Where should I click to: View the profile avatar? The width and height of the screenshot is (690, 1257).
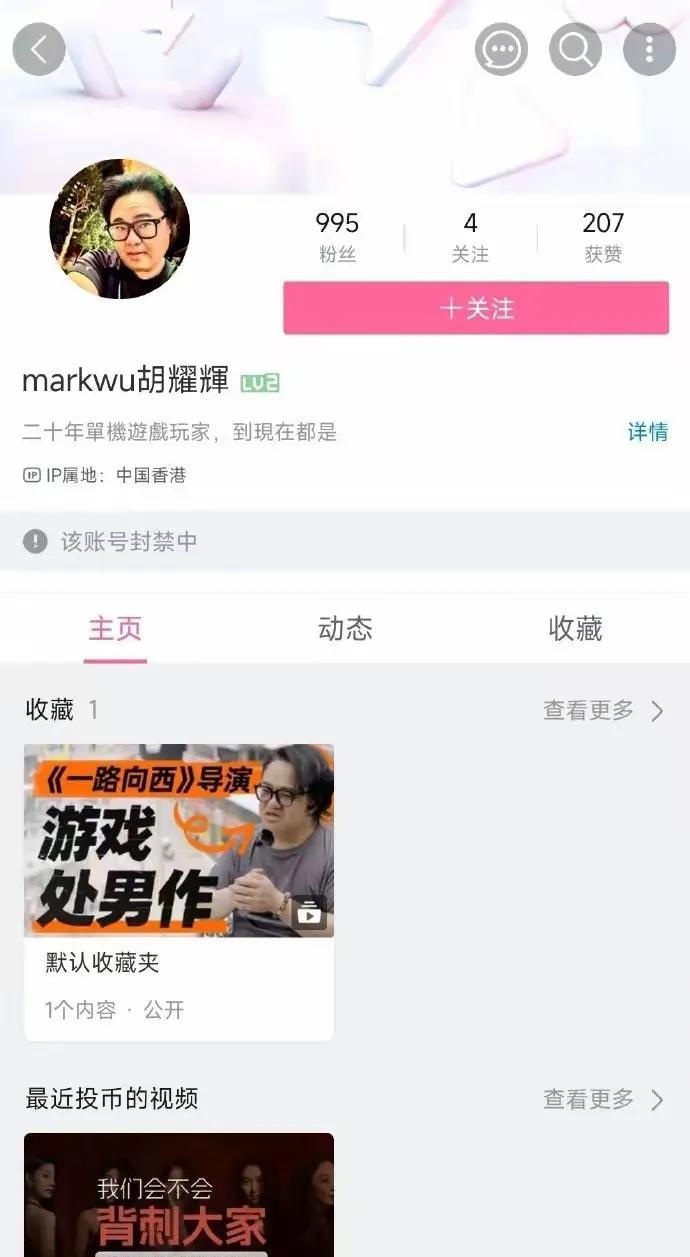(x=120, y=229)
